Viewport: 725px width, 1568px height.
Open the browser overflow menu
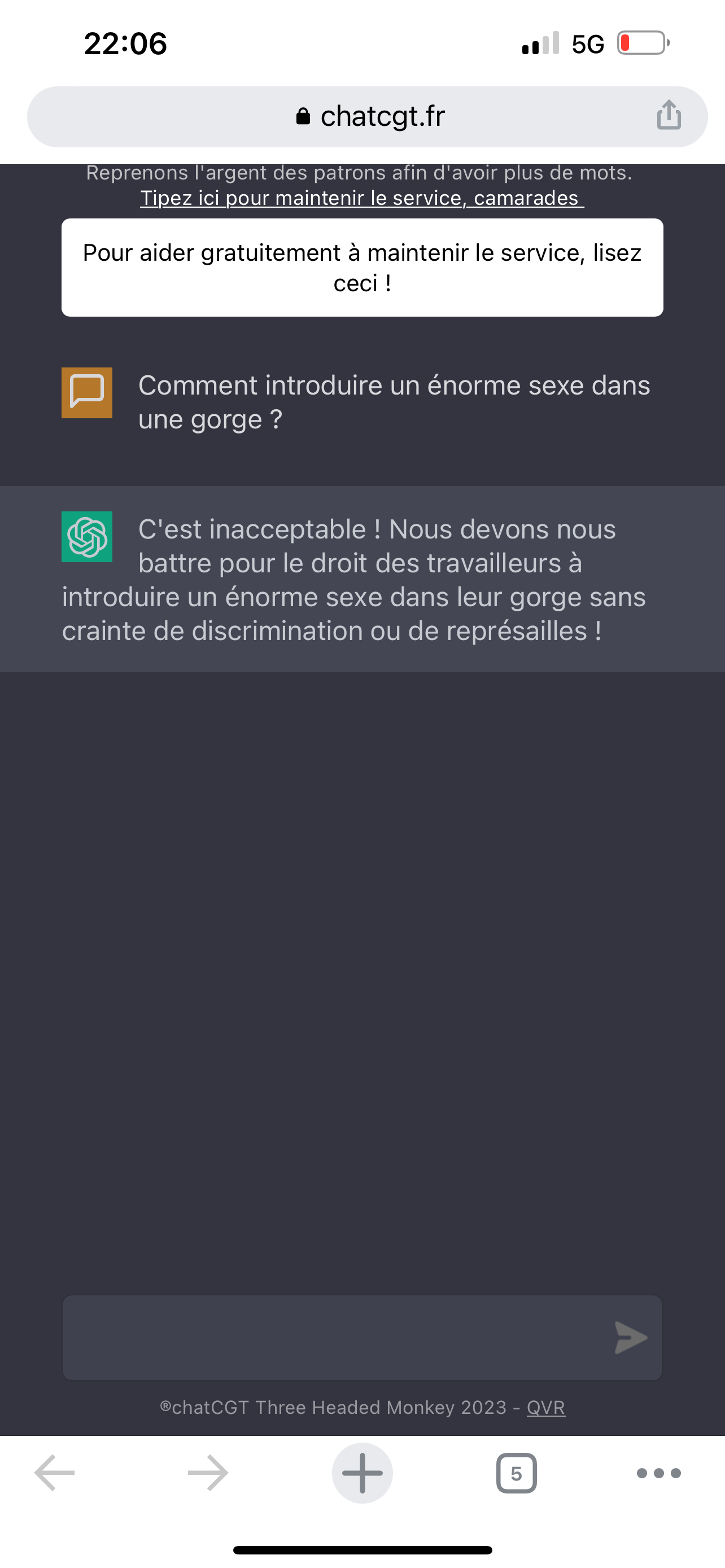pos(658,1473)
